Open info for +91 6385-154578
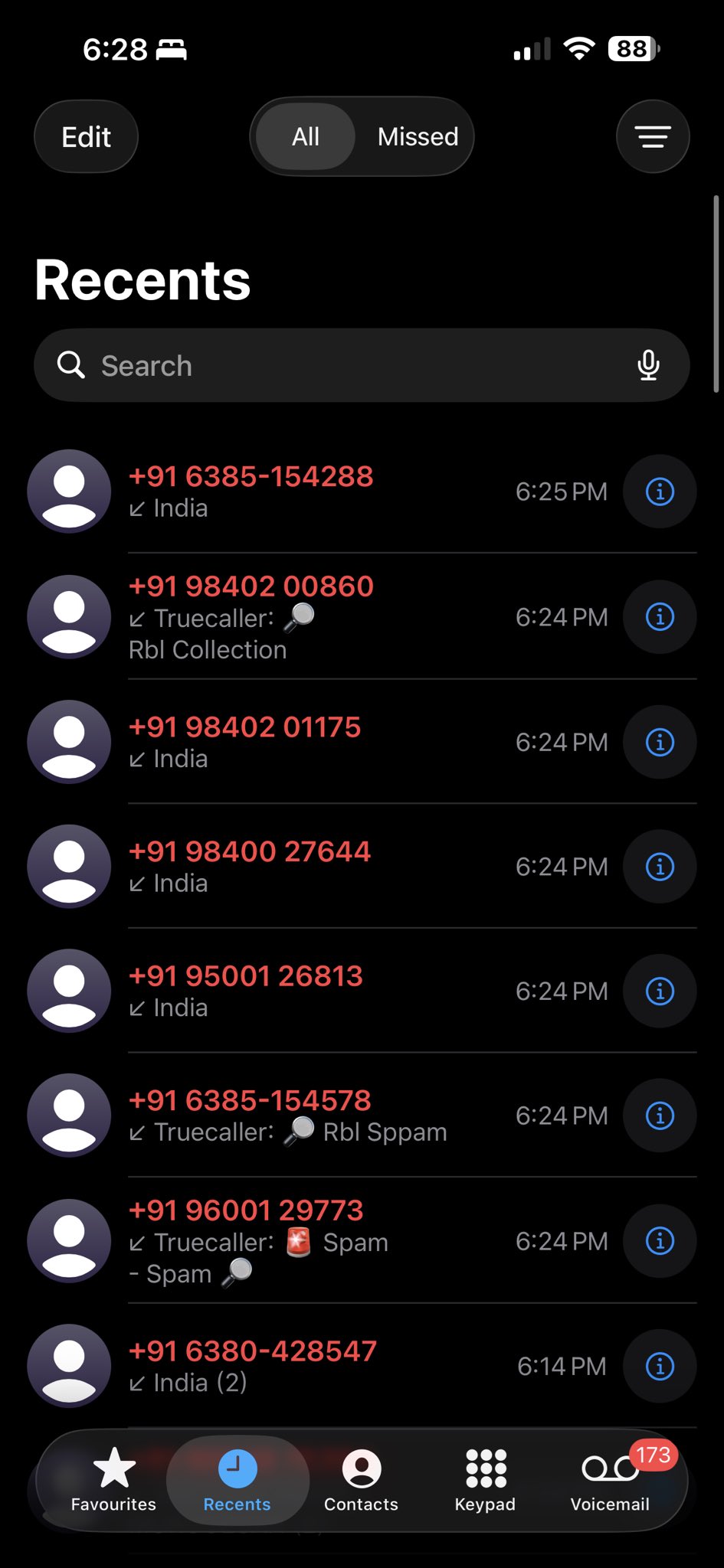This screenshot has height=1568, width=724. [x=660, y=1116]
